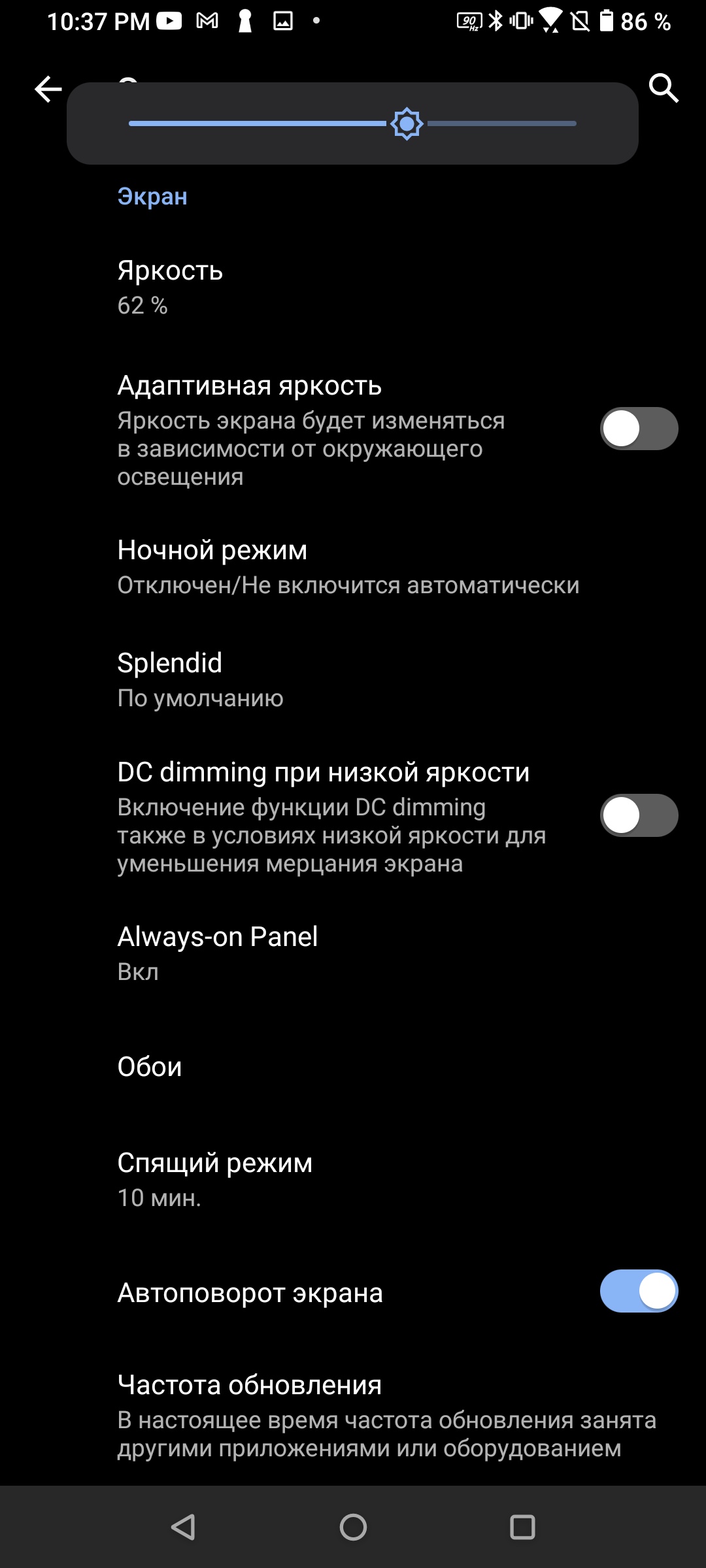Open Splendid color settings
This screenshot has width=706, height=1568.
click(x=199, y=679)
